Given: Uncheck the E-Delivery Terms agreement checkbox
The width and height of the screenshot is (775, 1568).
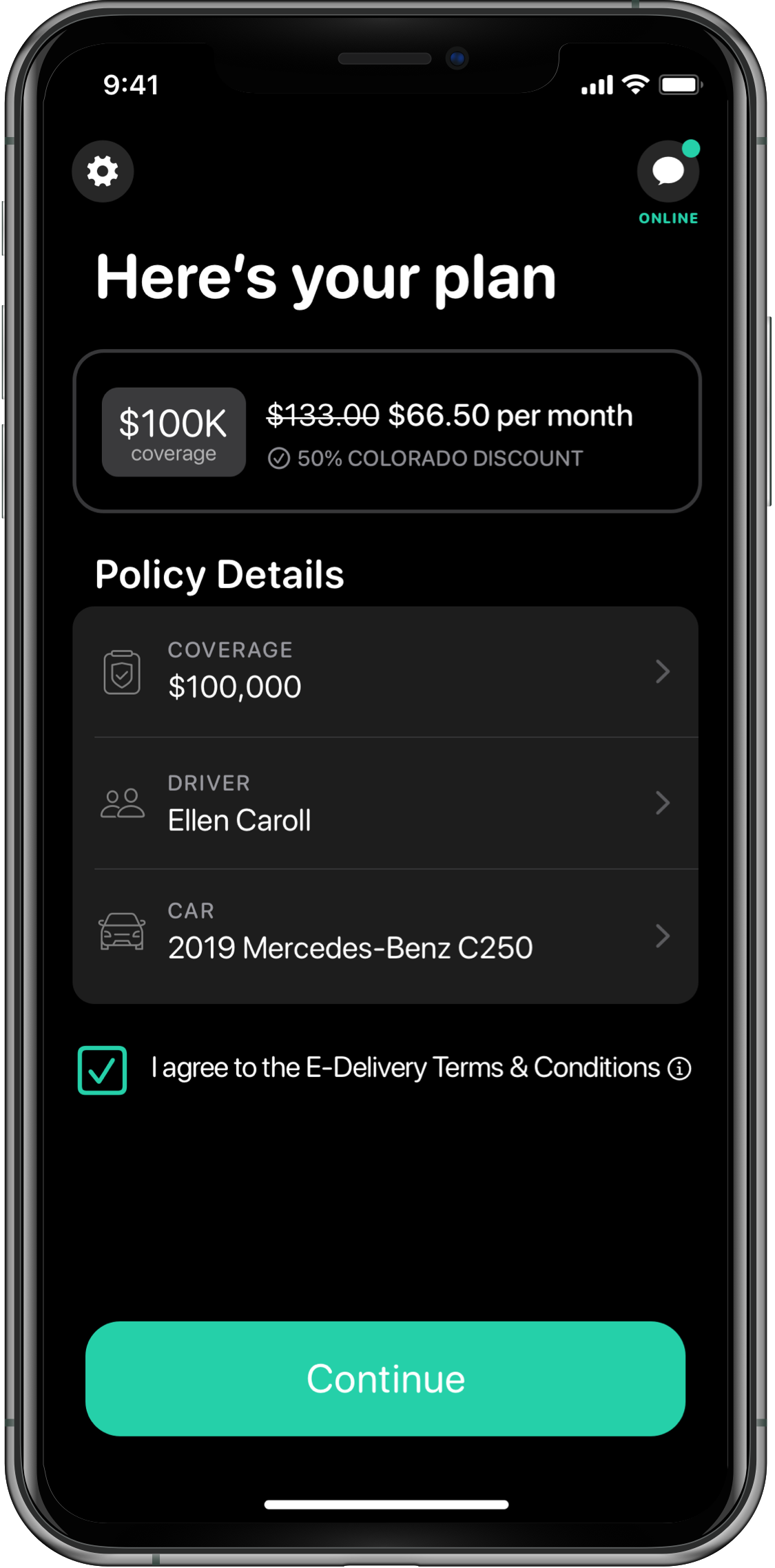Looking at the screenshot, I should (102, 1069).
